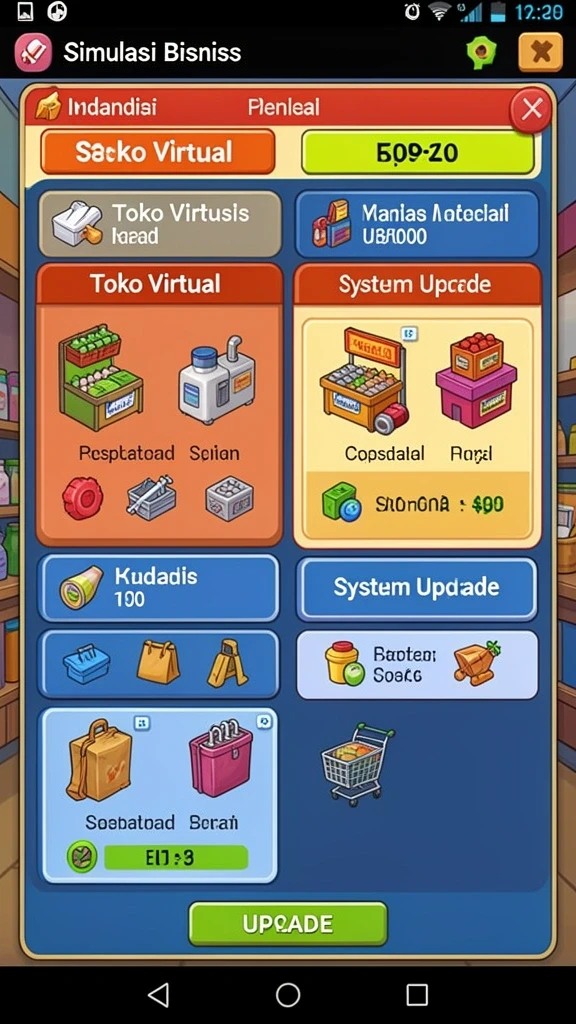Viewport: 576px width, 1024px height.
Task: Go to home screen via navigation bar
Action: coord(288,995)
